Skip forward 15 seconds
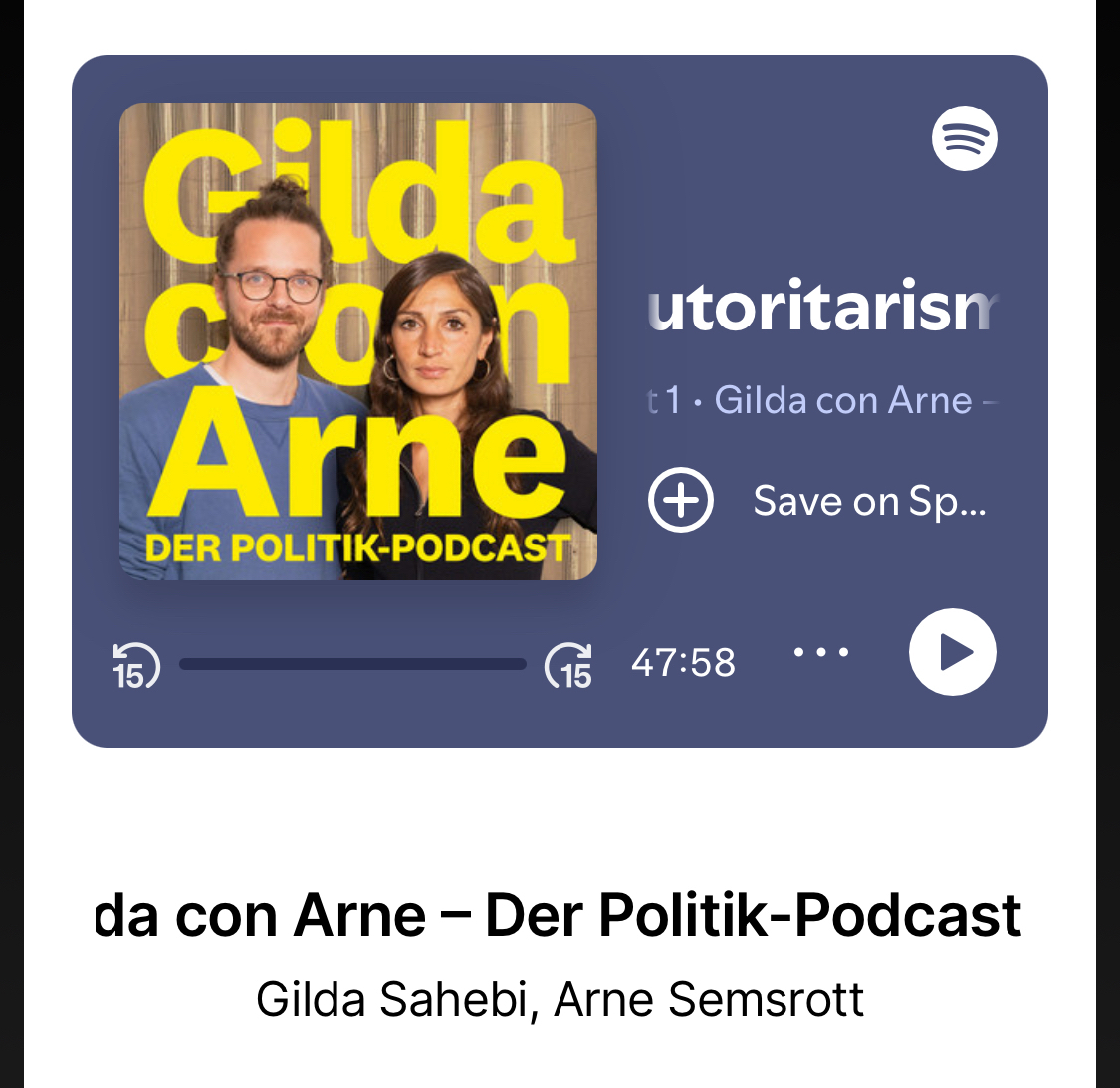Viewport: 1120px width, 1088px height. (568, 665)
